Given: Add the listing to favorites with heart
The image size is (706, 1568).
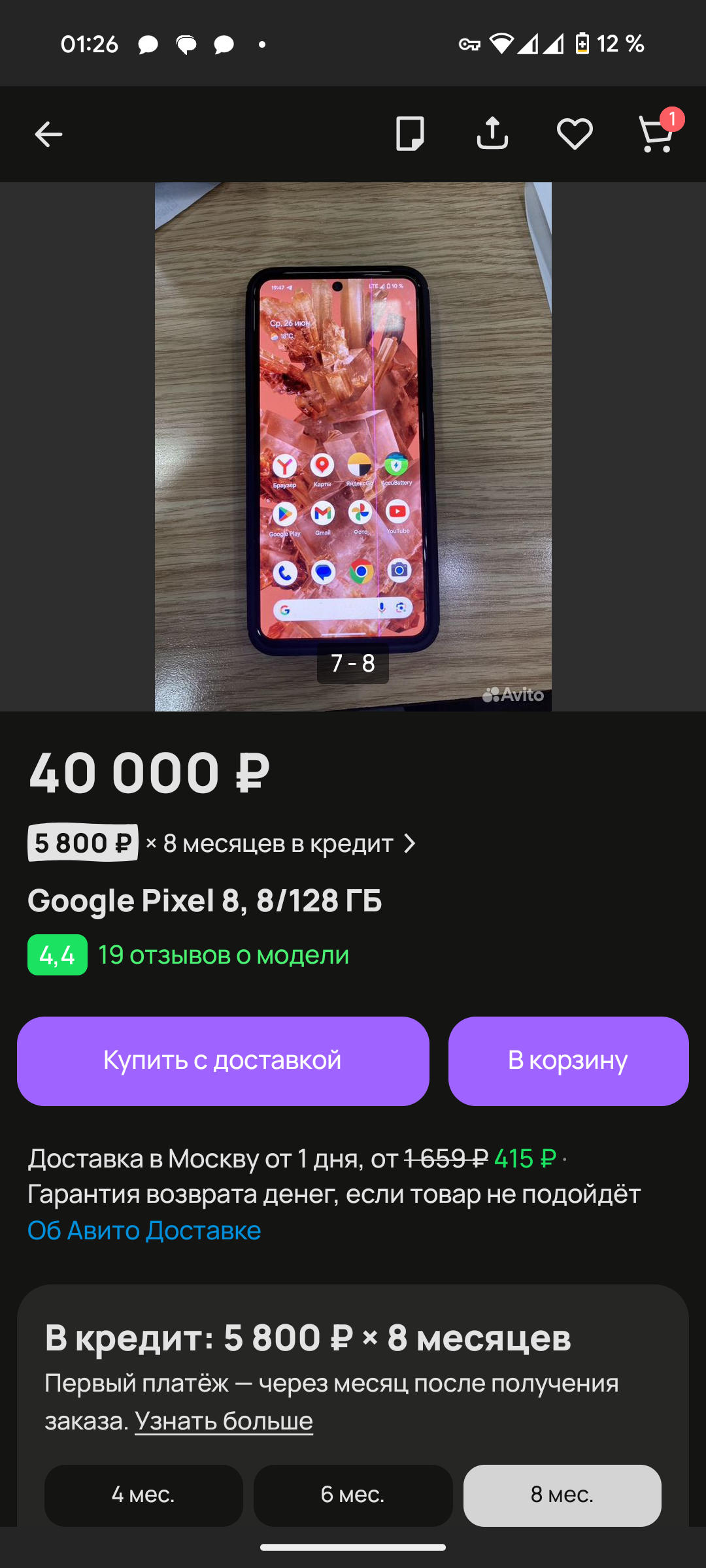Looking at the screenshot, I should pyautogui.click(x=575, y=134).
